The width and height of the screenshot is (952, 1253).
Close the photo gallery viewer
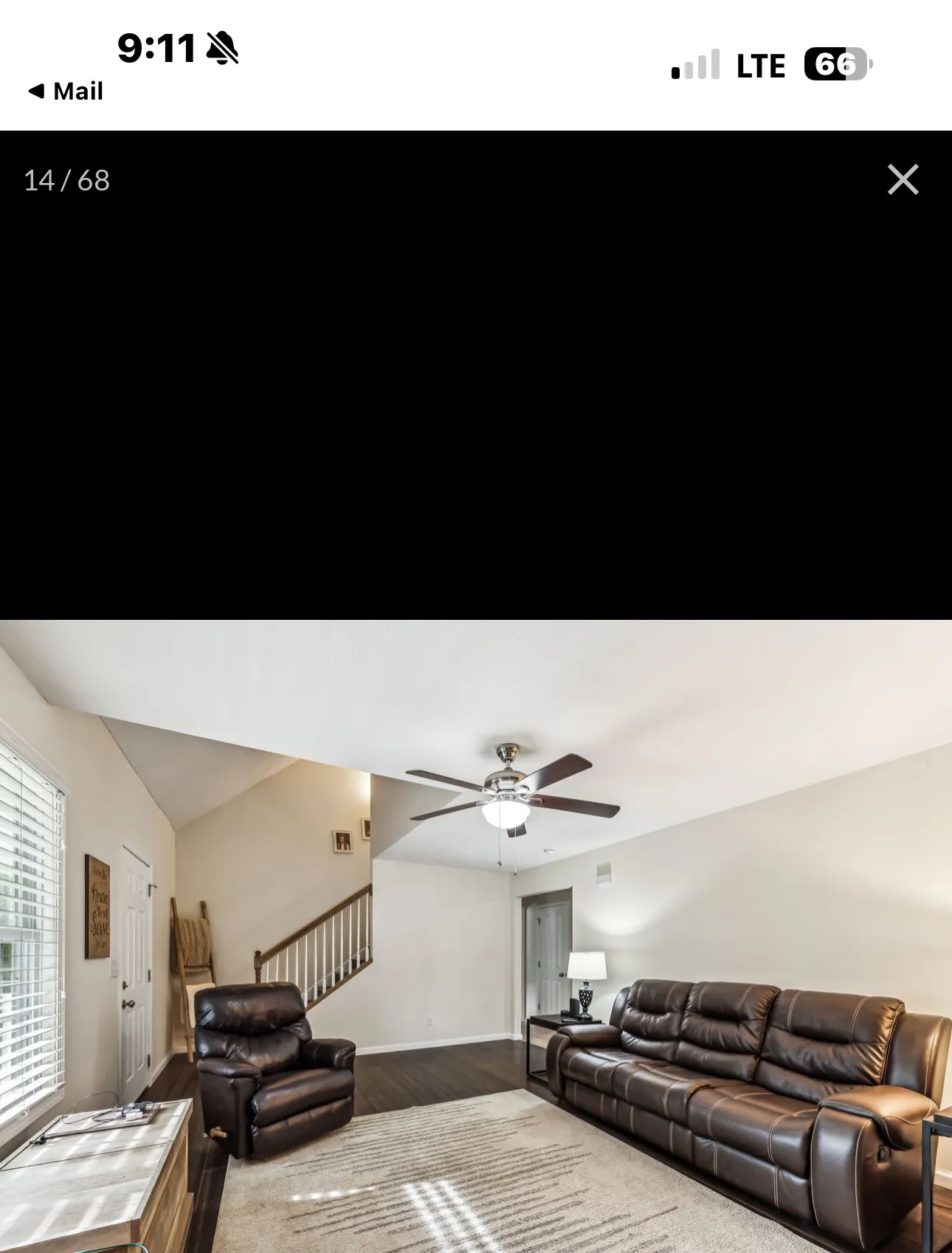[903, 179]
